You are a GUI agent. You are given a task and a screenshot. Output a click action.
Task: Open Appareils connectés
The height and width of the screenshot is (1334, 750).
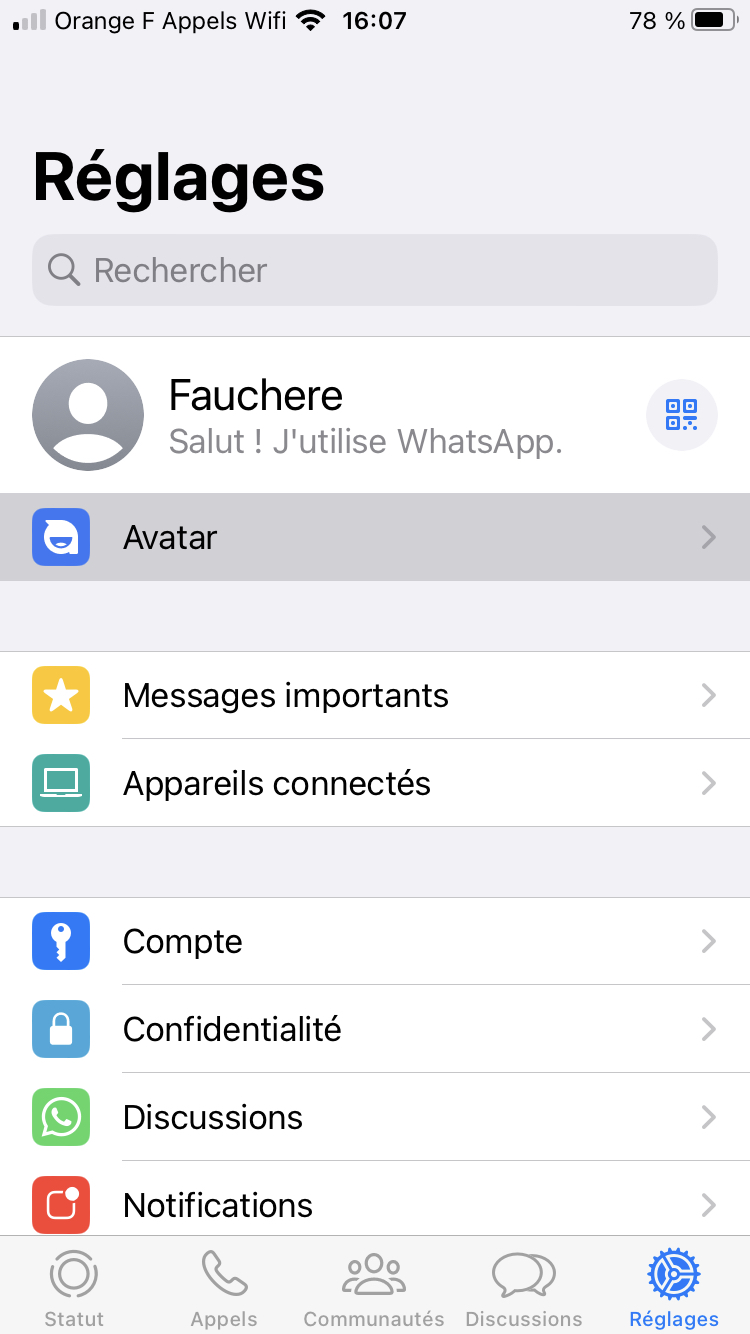point(375,783)
